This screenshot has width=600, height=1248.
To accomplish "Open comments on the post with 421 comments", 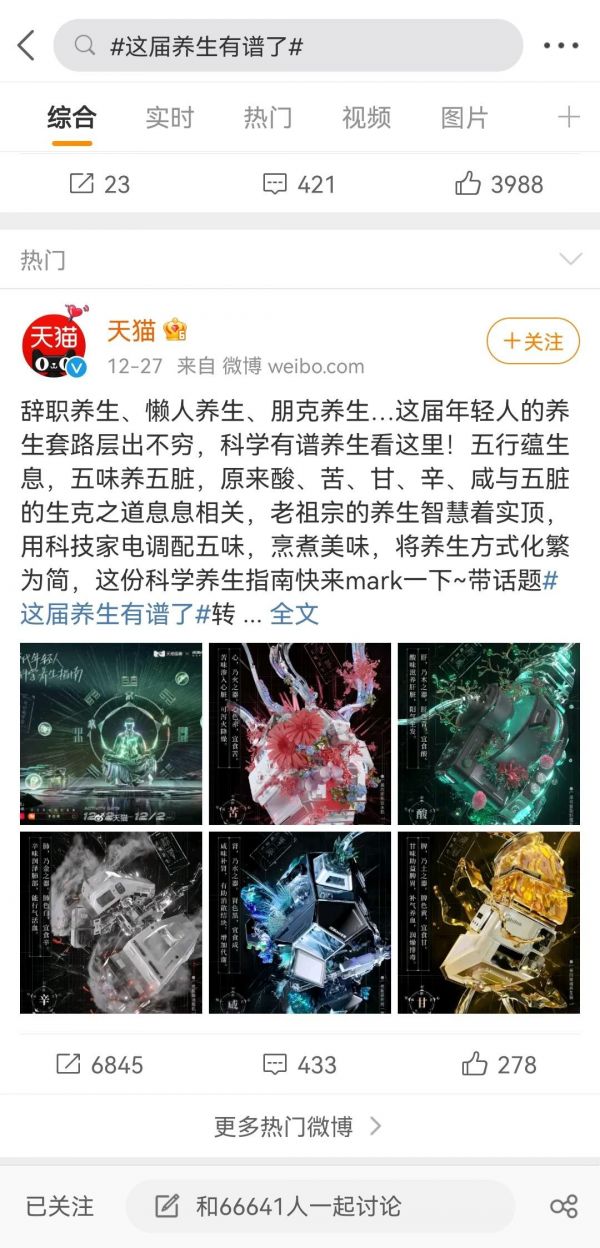I will pyautogui.click(x=298, y=184).
